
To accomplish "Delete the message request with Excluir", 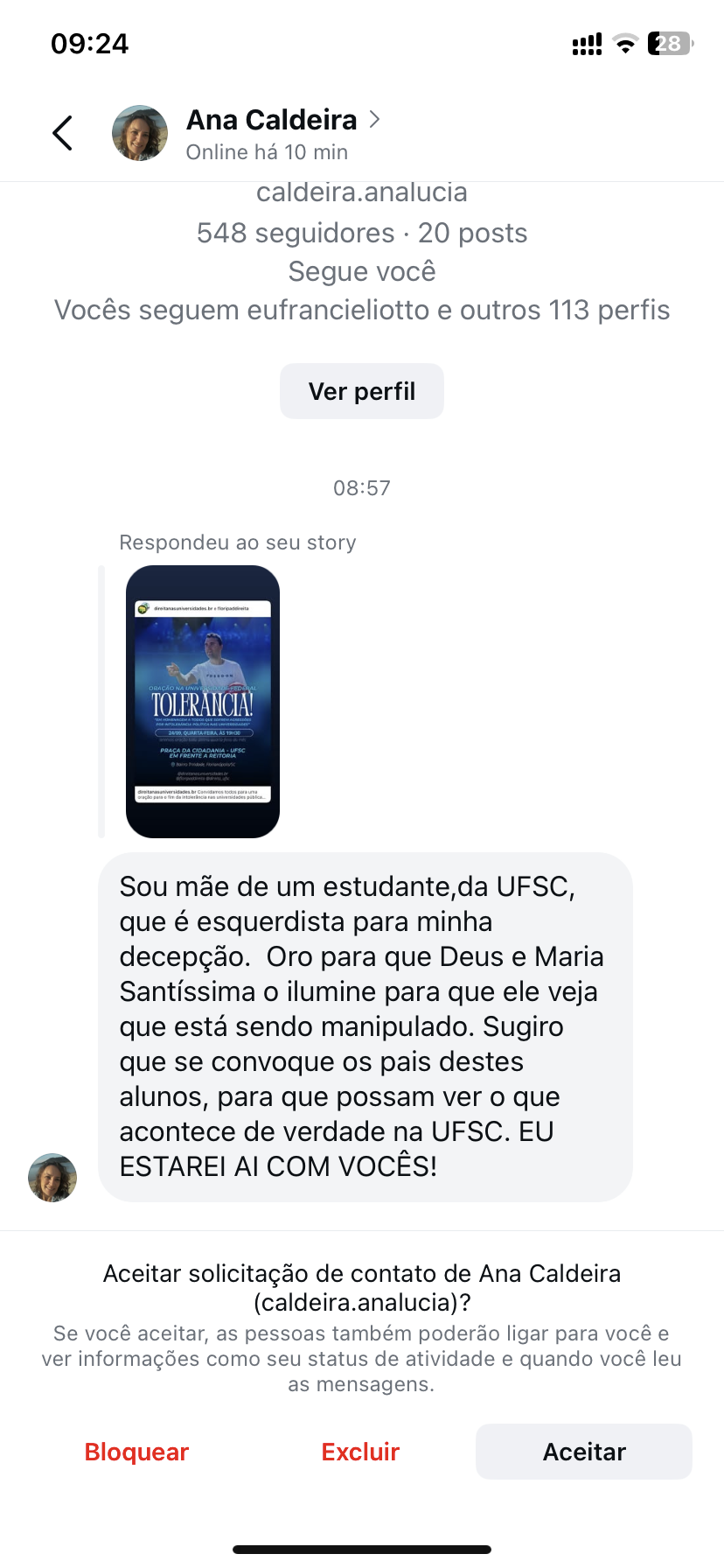I will point(360,1452).
